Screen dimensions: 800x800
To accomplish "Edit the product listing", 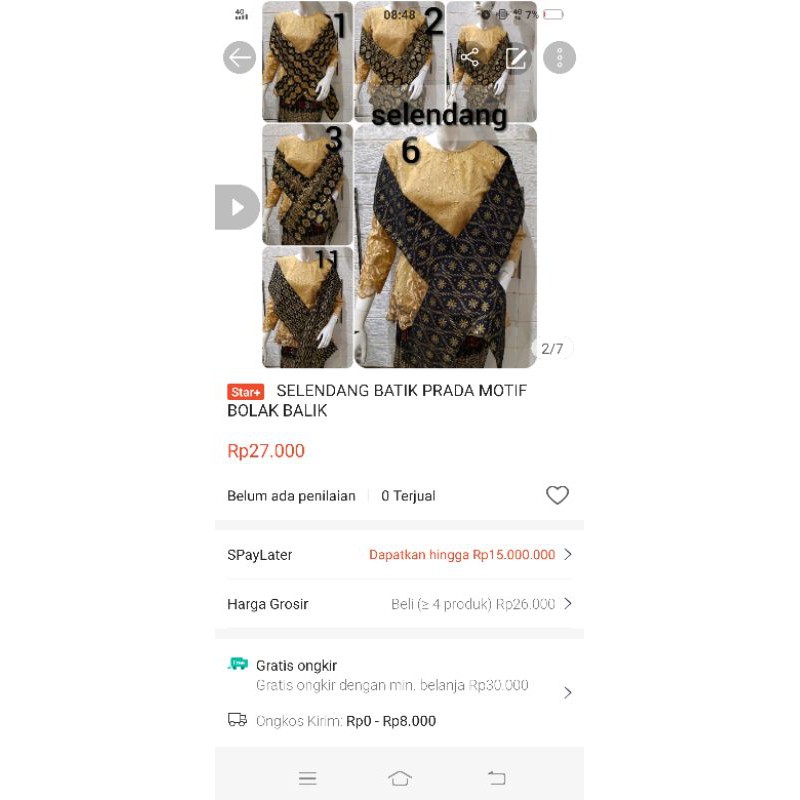I will pyautogui.click(x=516, y=58).
